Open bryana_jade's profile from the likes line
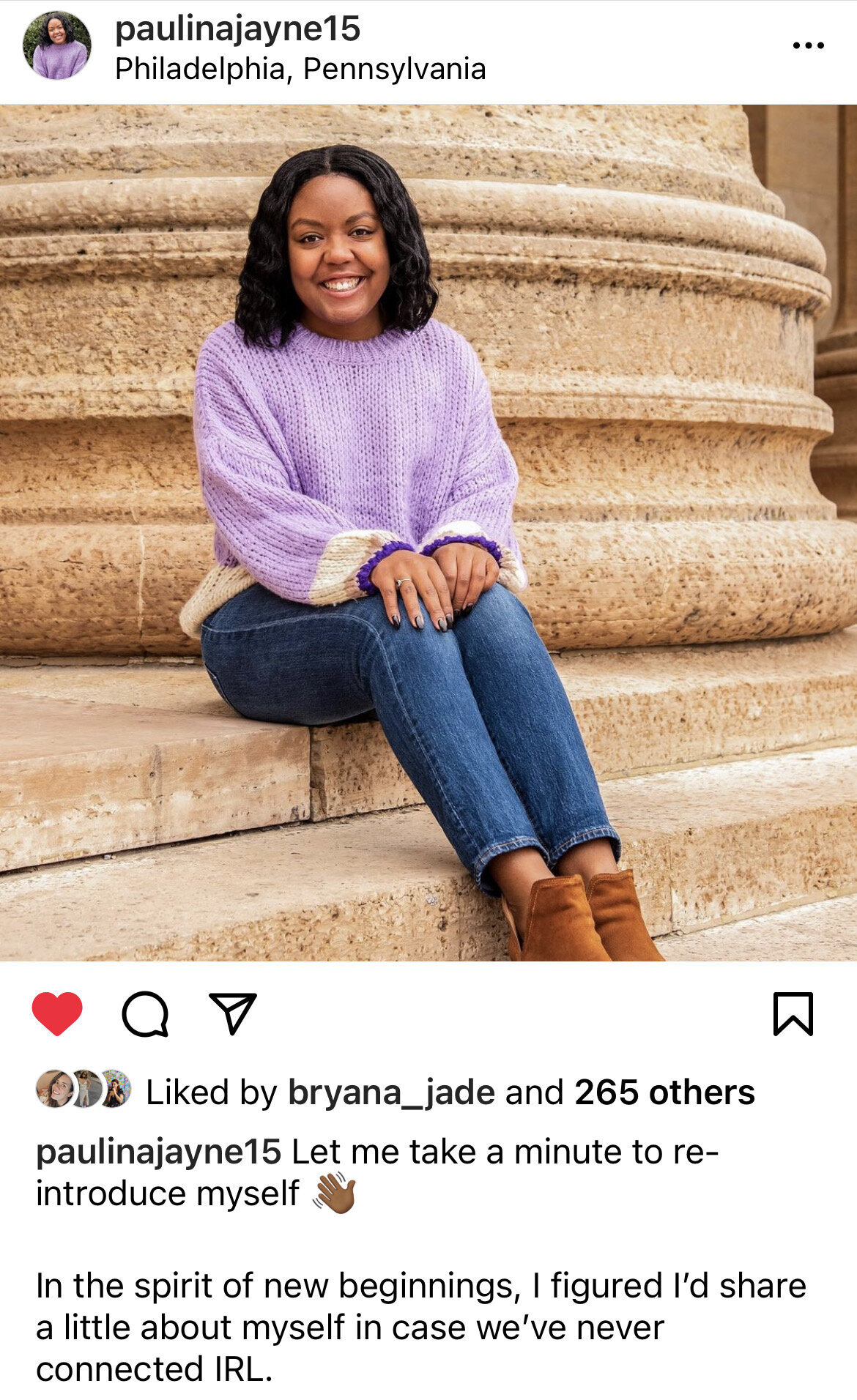The width and height of the screenshot is (857, 1400). tap(391, 1092)
